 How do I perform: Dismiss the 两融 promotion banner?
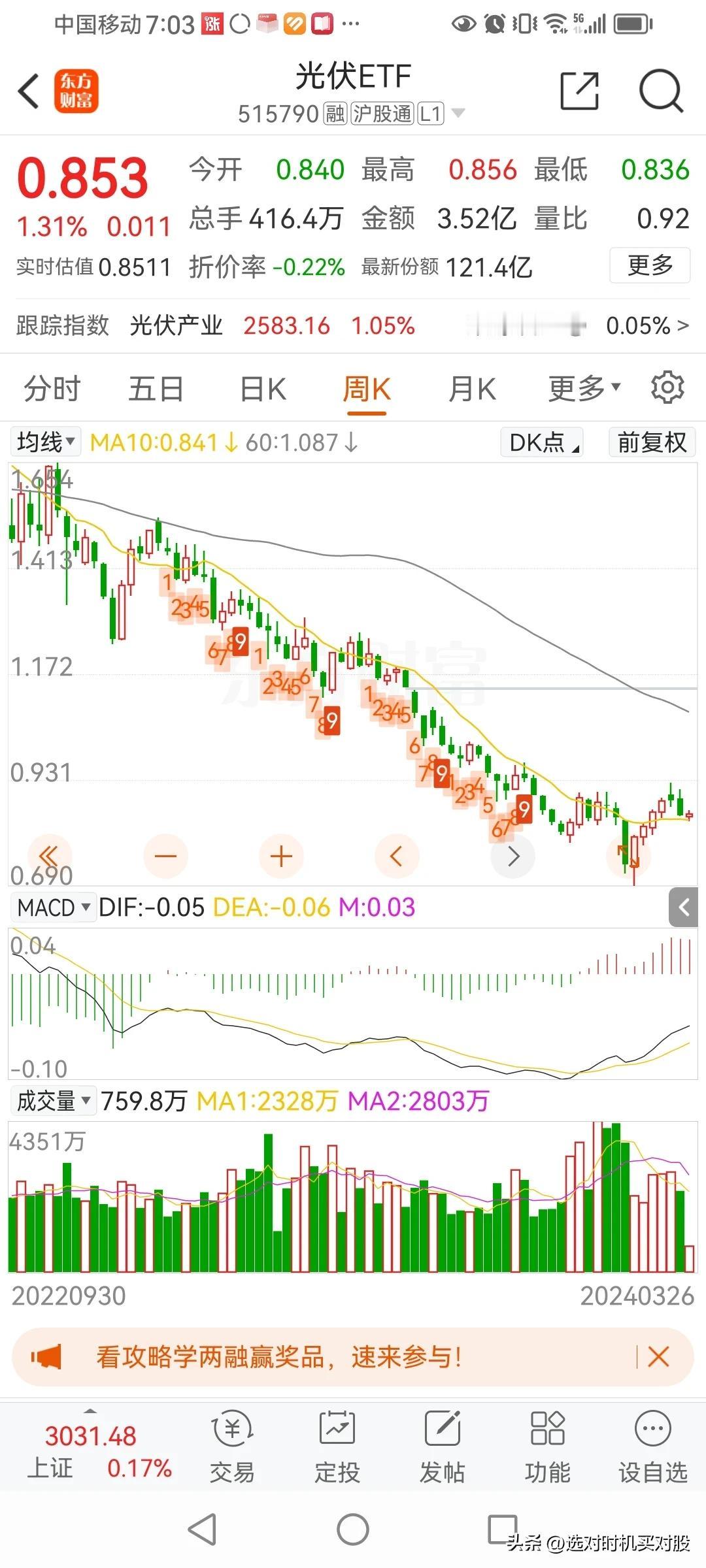point(658,1357)
